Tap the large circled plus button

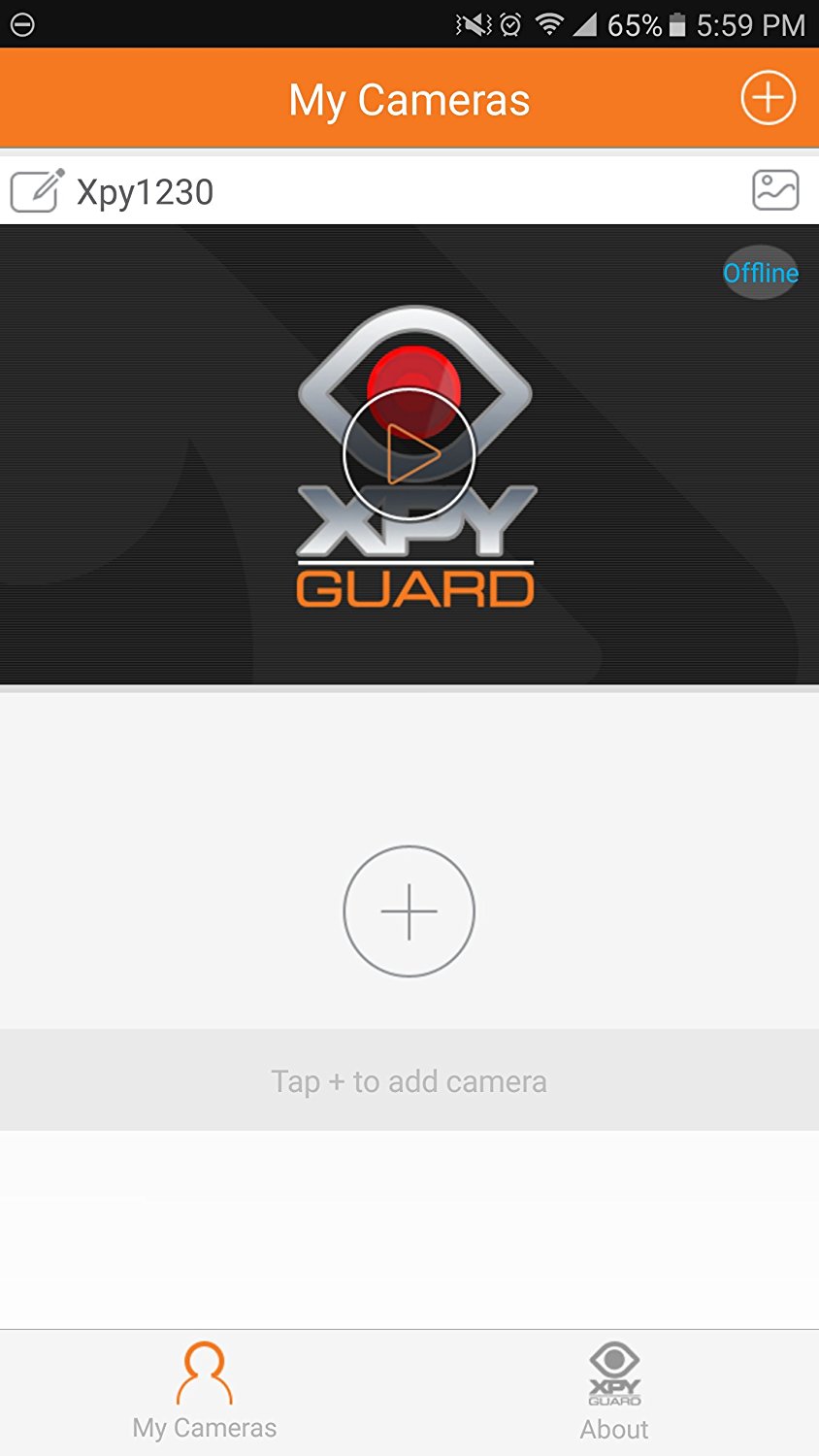coord(409,911)
